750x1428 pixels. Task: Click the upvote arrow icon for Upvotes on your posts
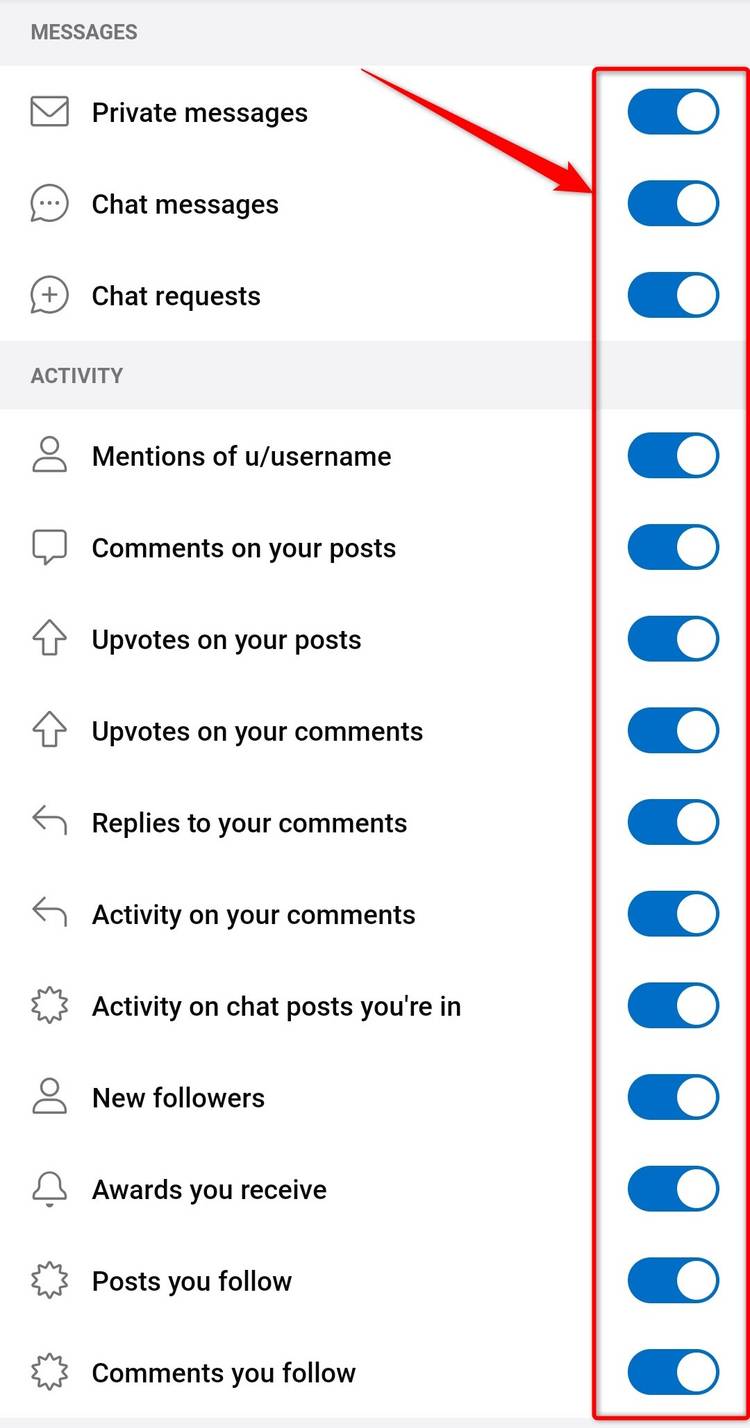[48, 639]
